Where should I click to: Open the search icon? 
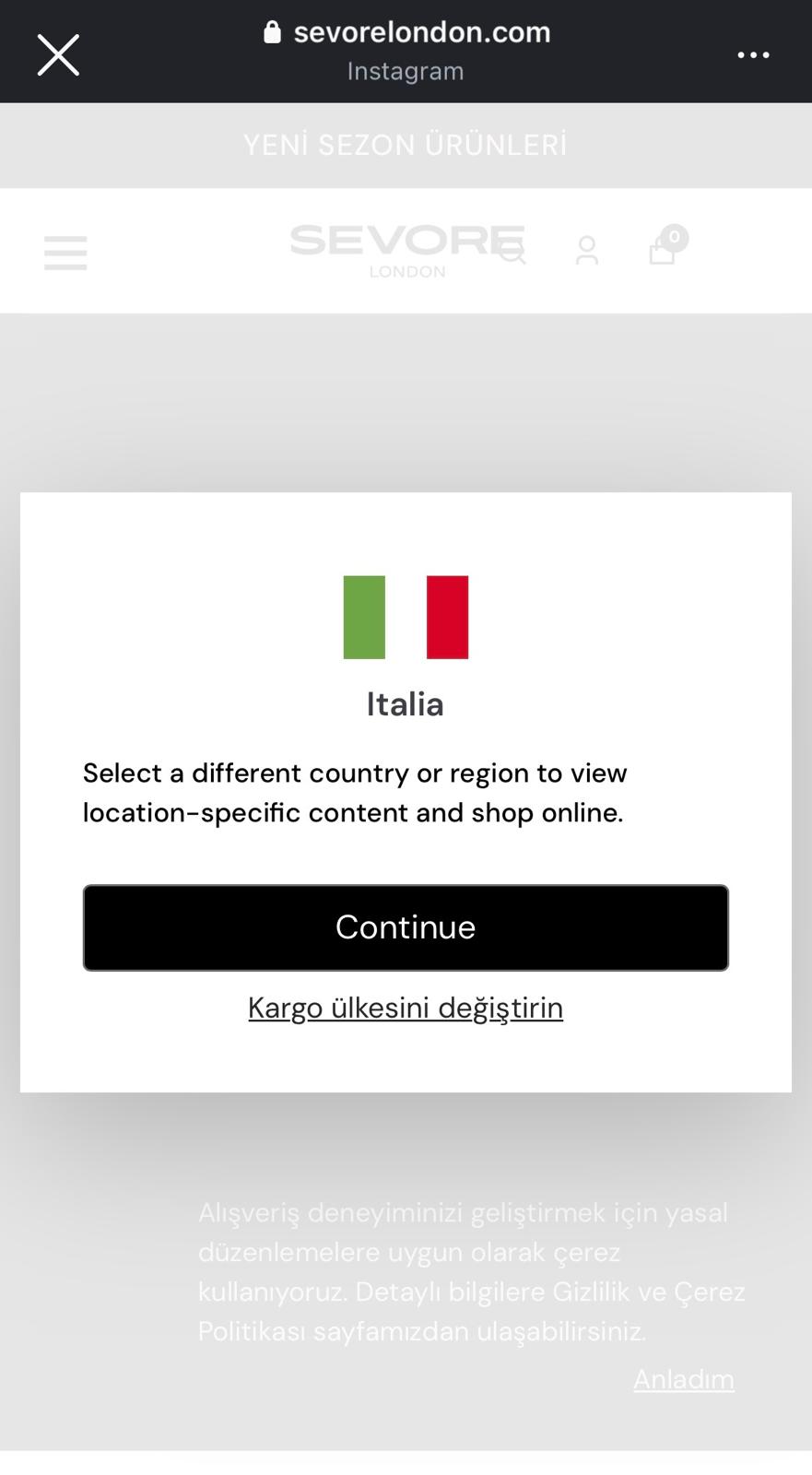[x=513, y=251]
